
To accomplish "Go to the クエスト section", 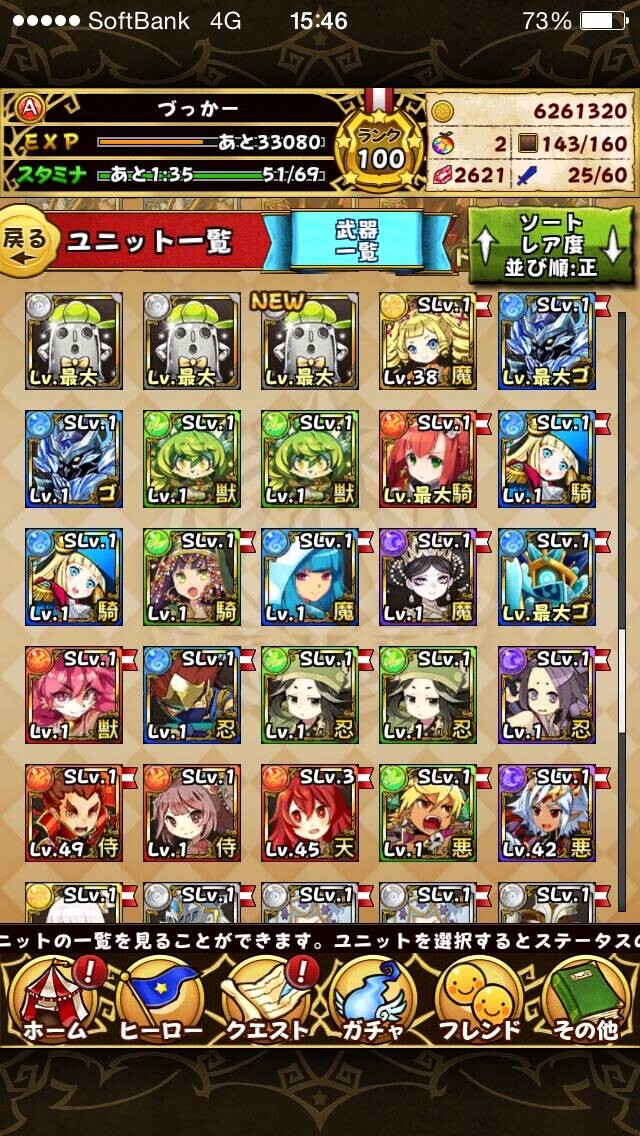I will tap(266, 1000).
